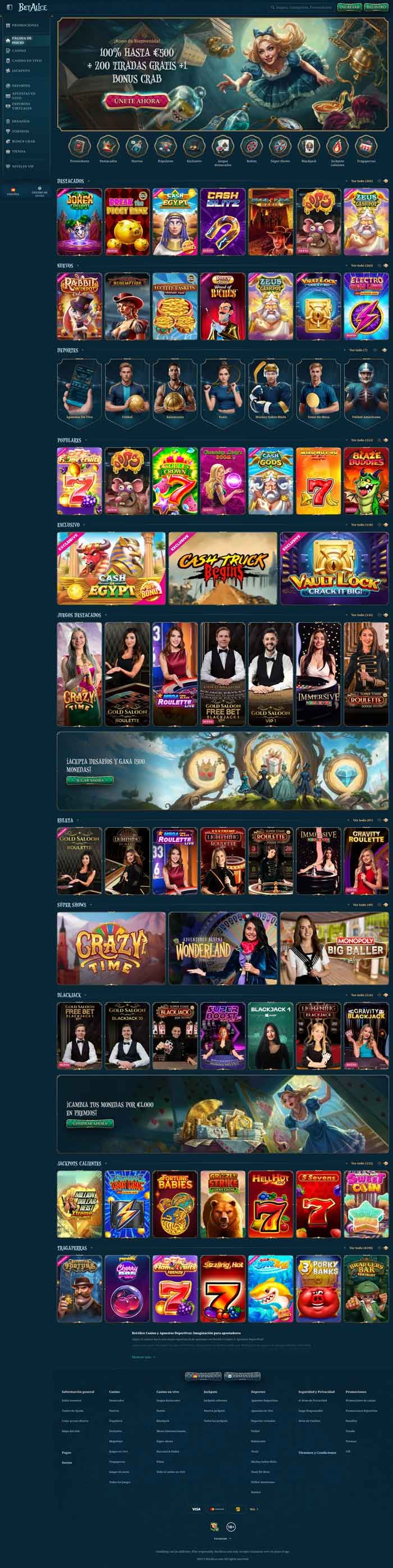Open the Fútbol sports card
This screenshot has width=393, height=1568.
point(127,389)
